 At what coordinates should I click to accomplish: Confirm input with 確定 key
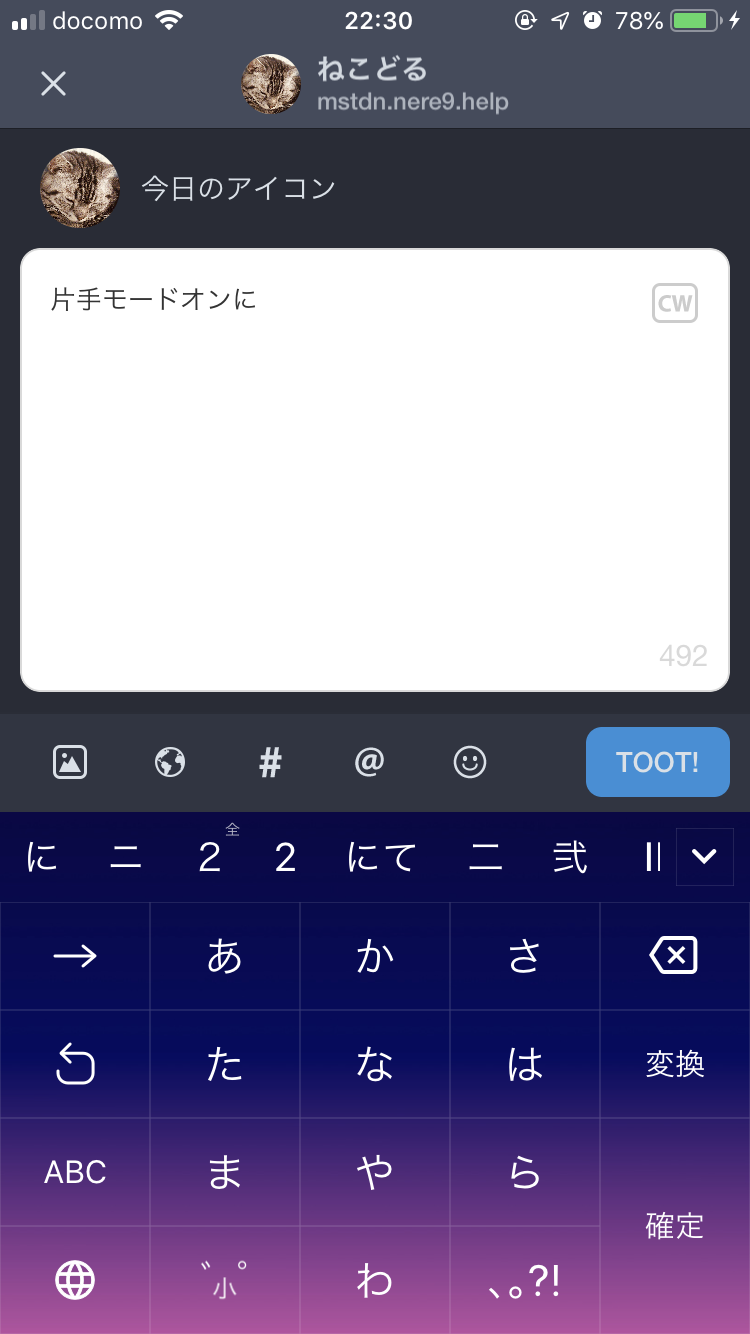click(674, 1225)
